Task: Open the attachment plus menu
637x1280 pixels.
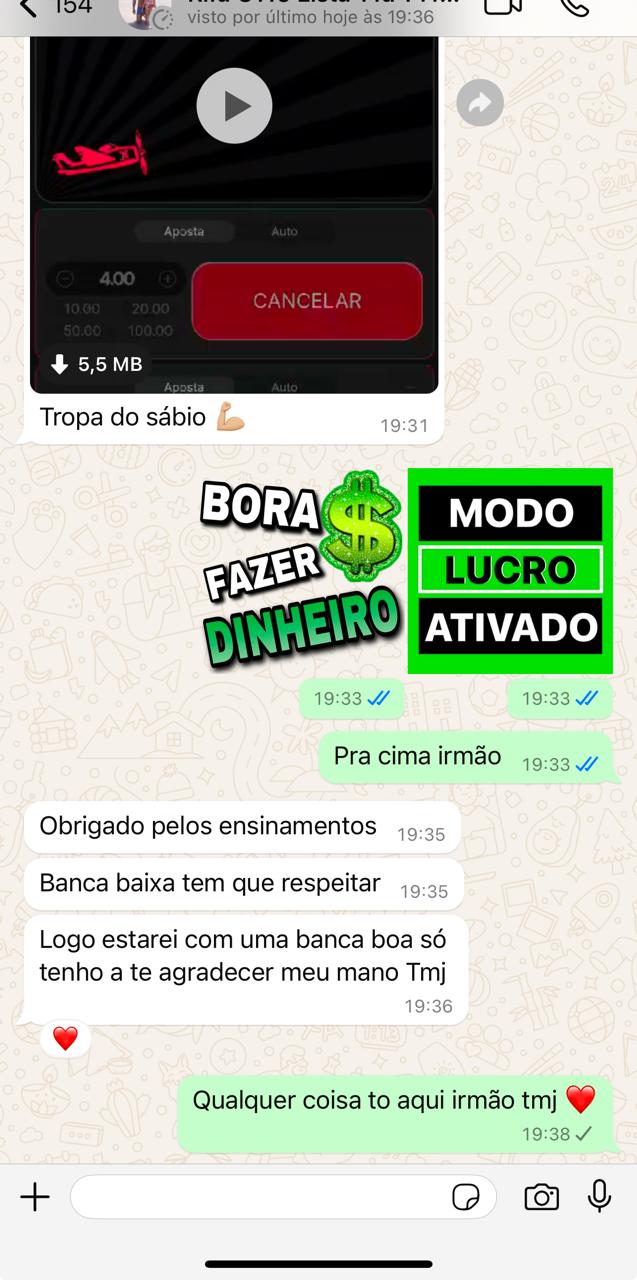Action: (35, 1197)
